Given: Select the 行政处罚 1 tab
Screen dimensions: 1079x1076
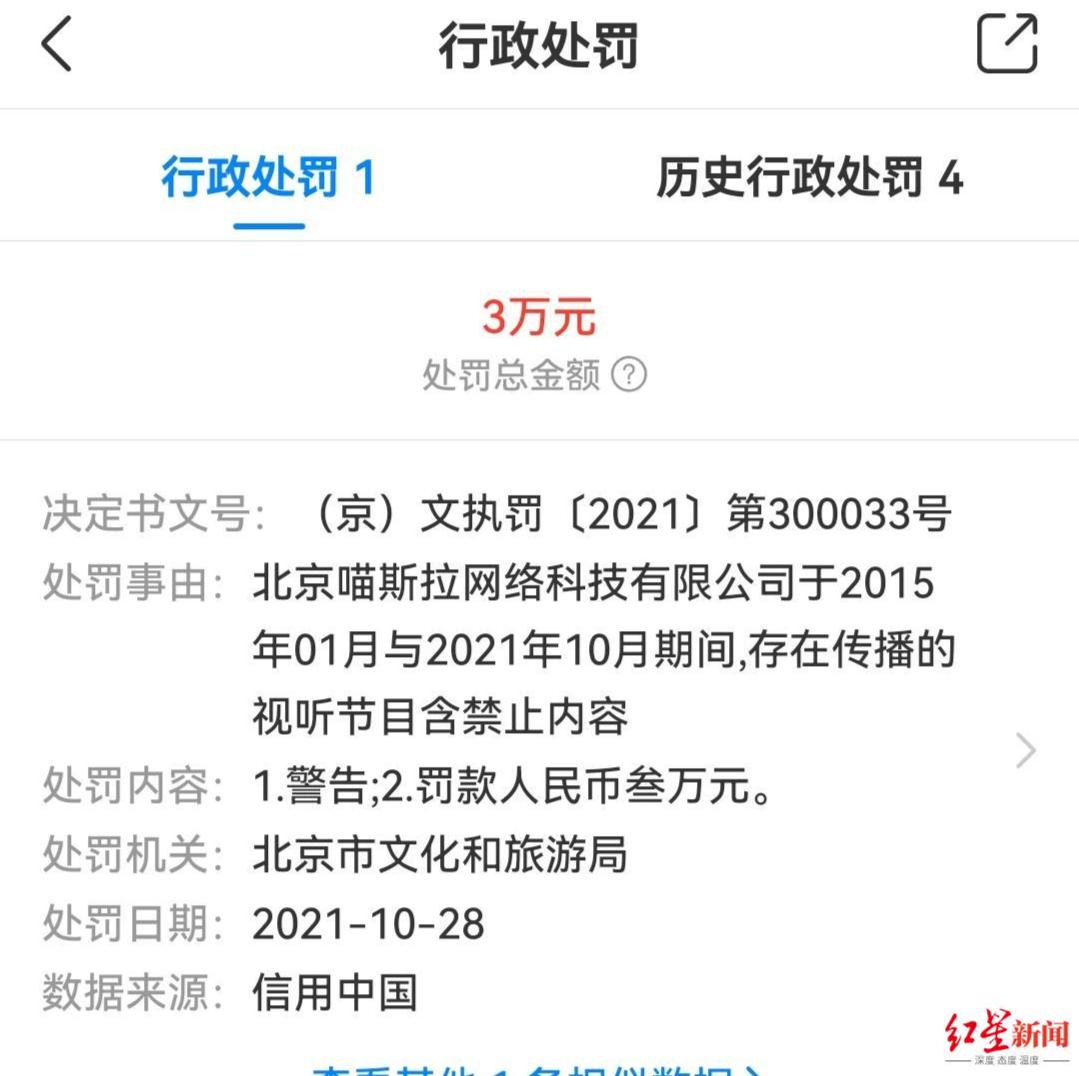Looking at the screenshot, I should [268, 180].
